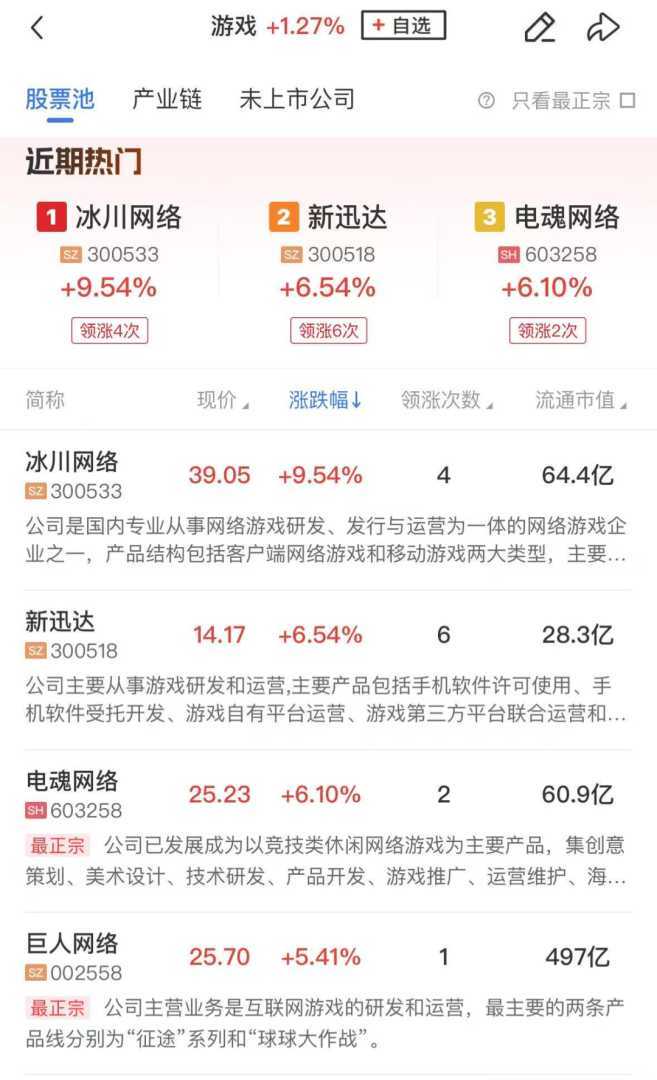657x1080 pixels.
Task: Check the 只看最正宗 checkbox
Action: 628,100
